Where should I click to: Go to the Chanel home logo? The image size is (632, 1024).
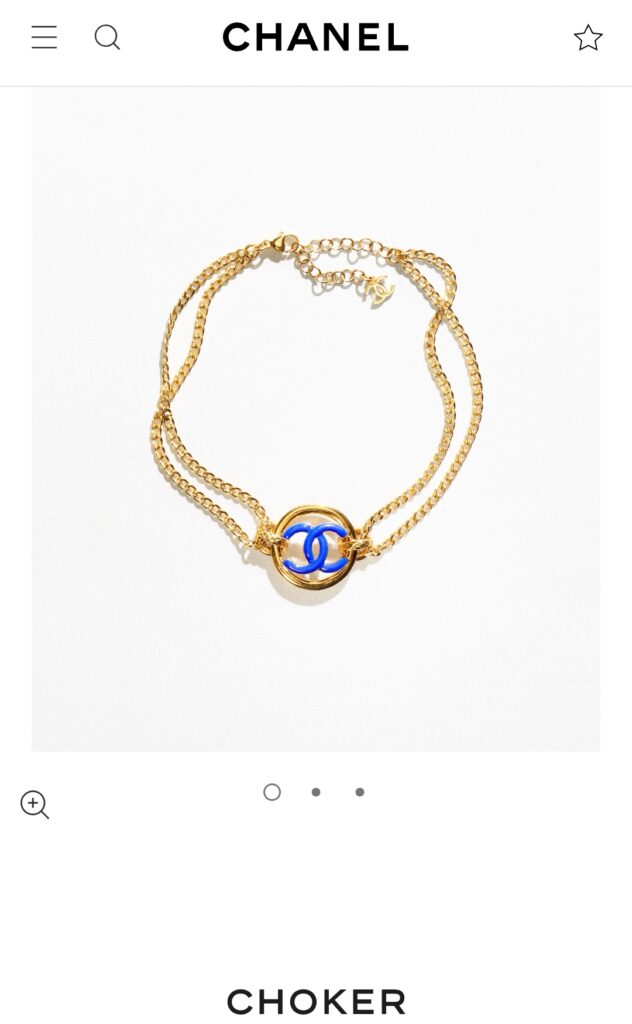point(315,38)
